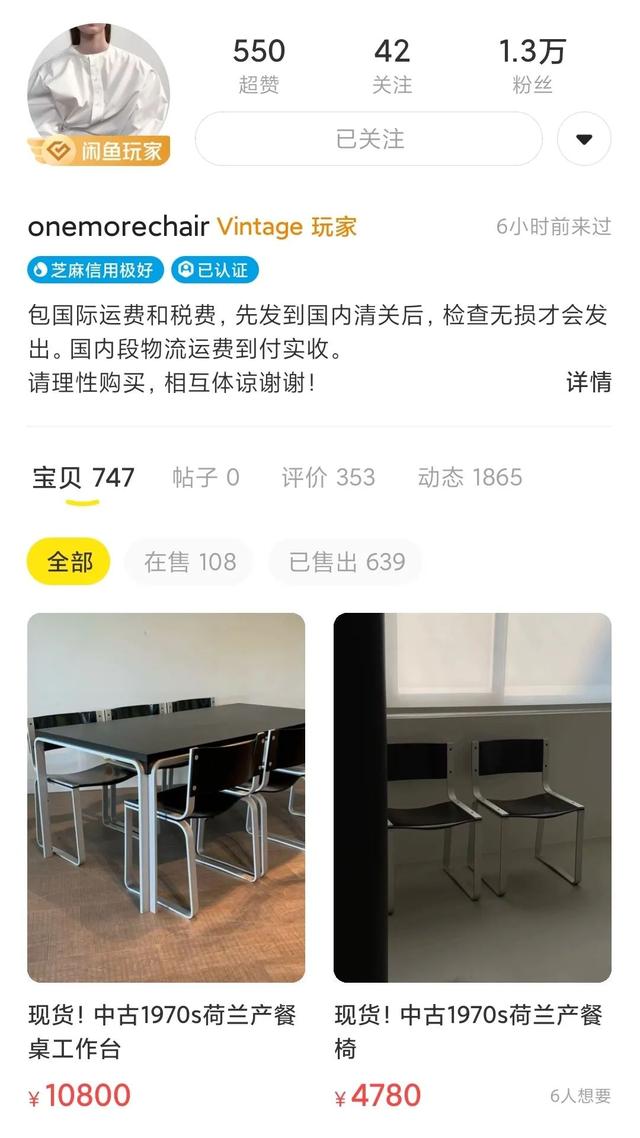
Task: Open 详情 to read full bio
Action: [x=588, y=382]
